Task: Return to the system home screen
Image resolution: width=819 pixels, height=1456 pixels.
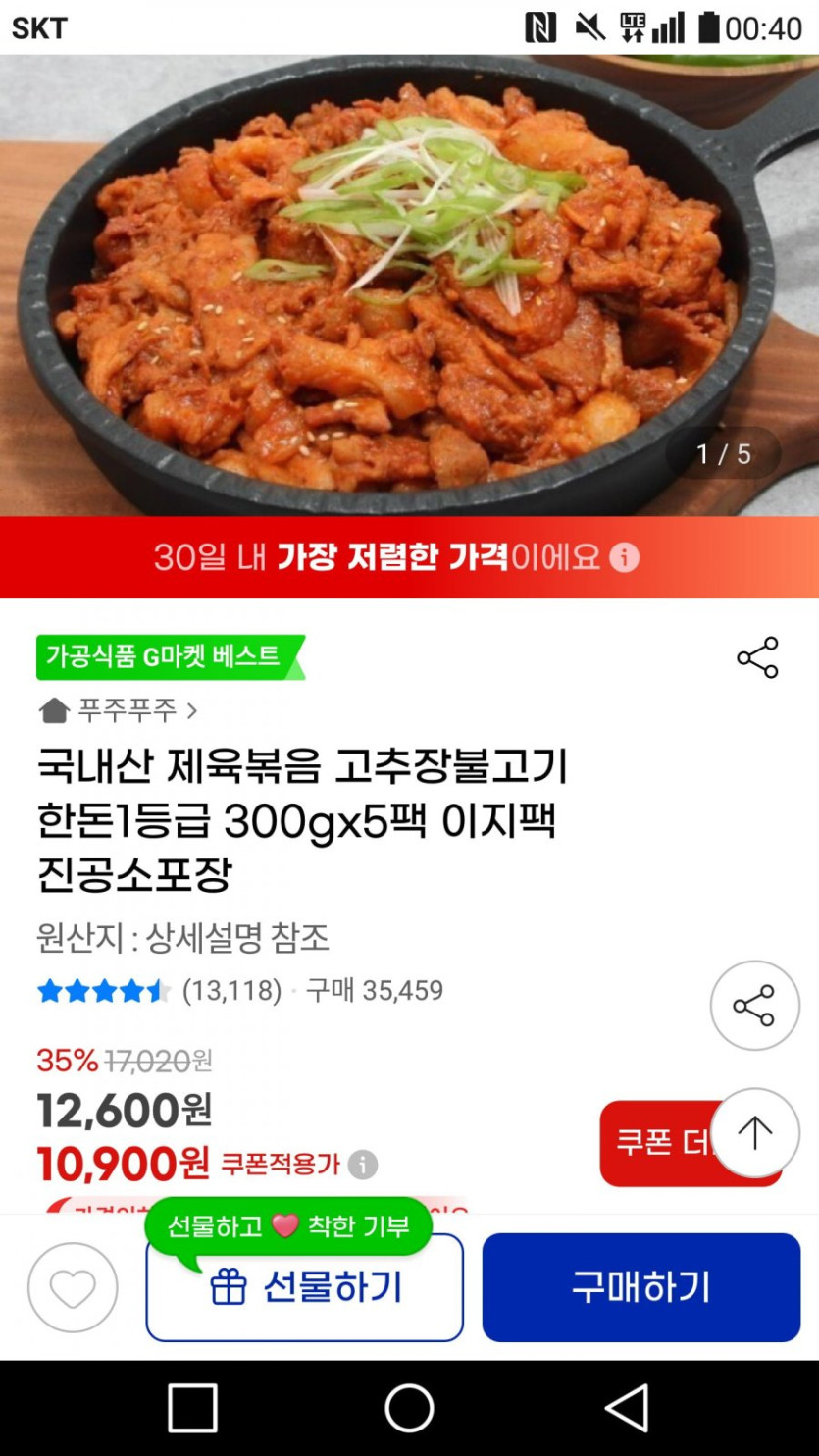Action: (x=409, y=1409)
